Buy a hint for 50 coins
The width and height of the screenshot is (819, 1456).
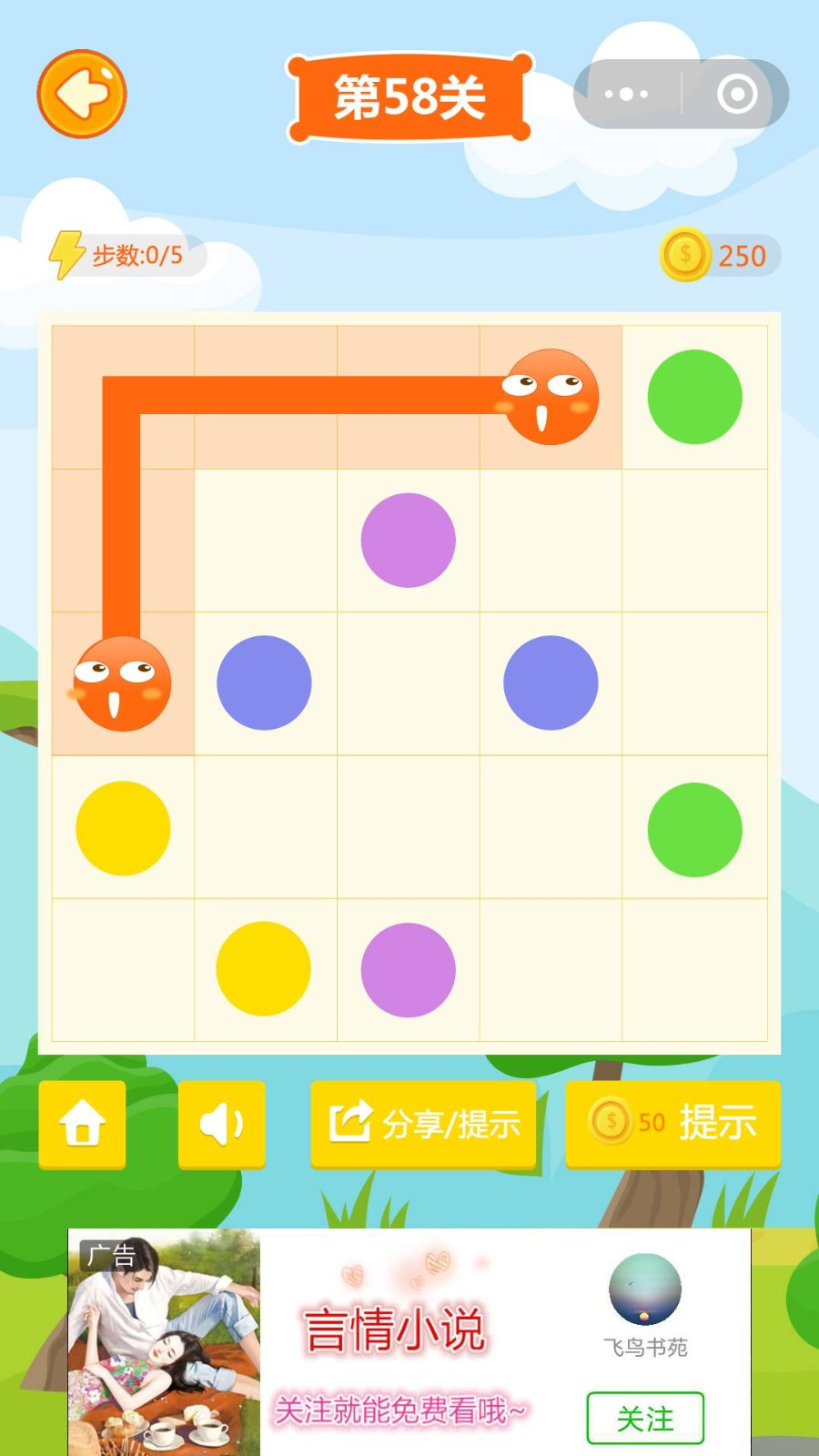point(673,1122)
